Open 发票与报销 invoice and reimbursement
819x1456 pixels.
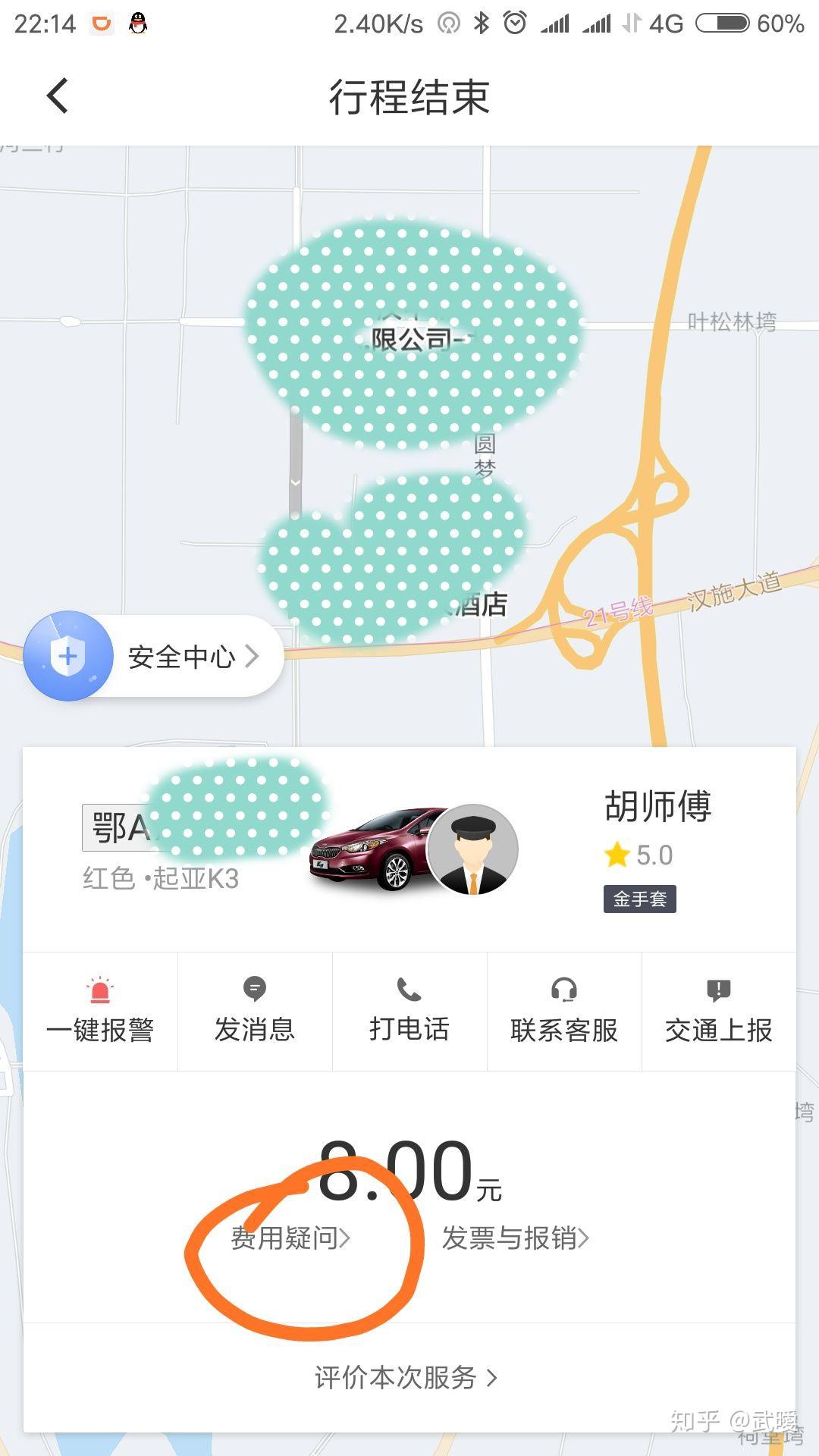508,1239
